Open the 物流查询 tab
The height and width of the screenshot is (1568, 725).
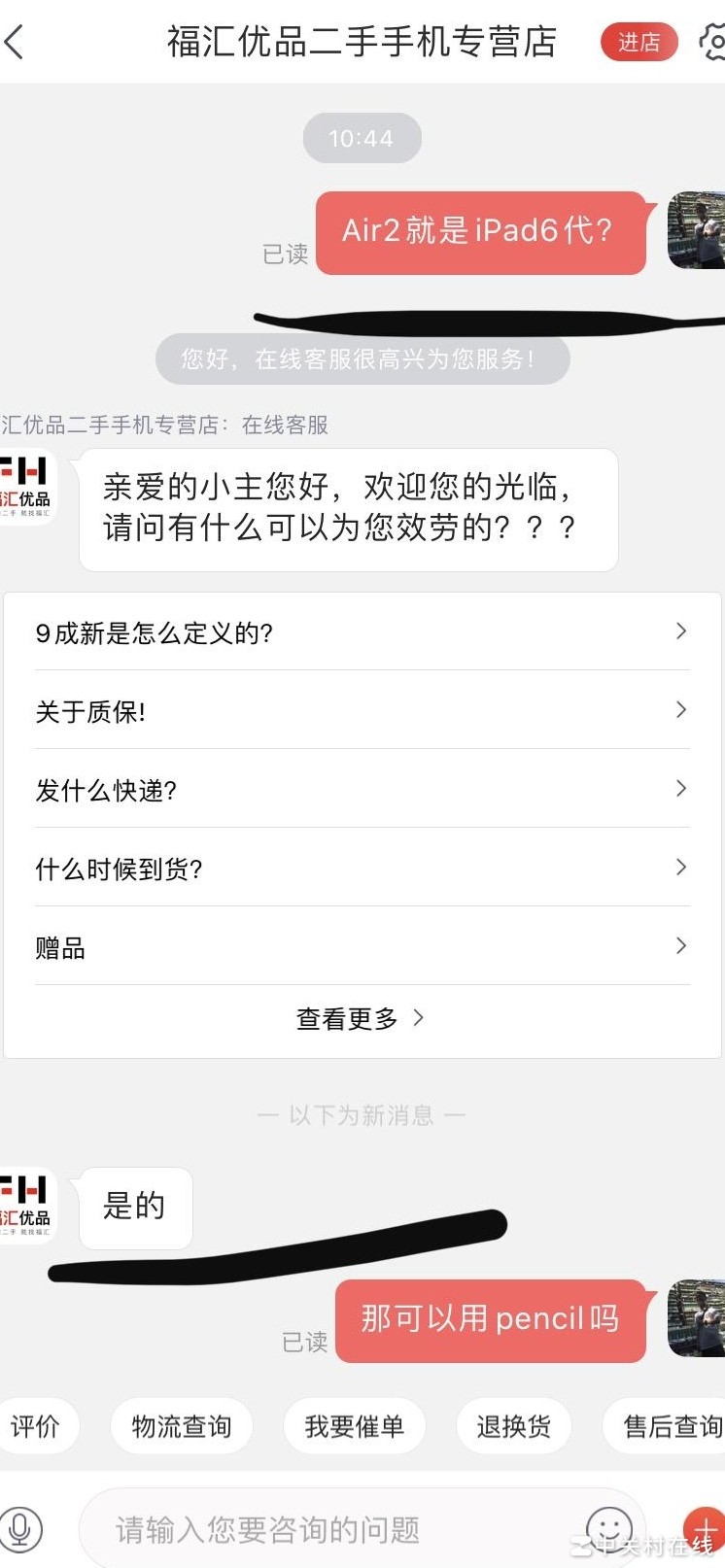pos(181,1425)
